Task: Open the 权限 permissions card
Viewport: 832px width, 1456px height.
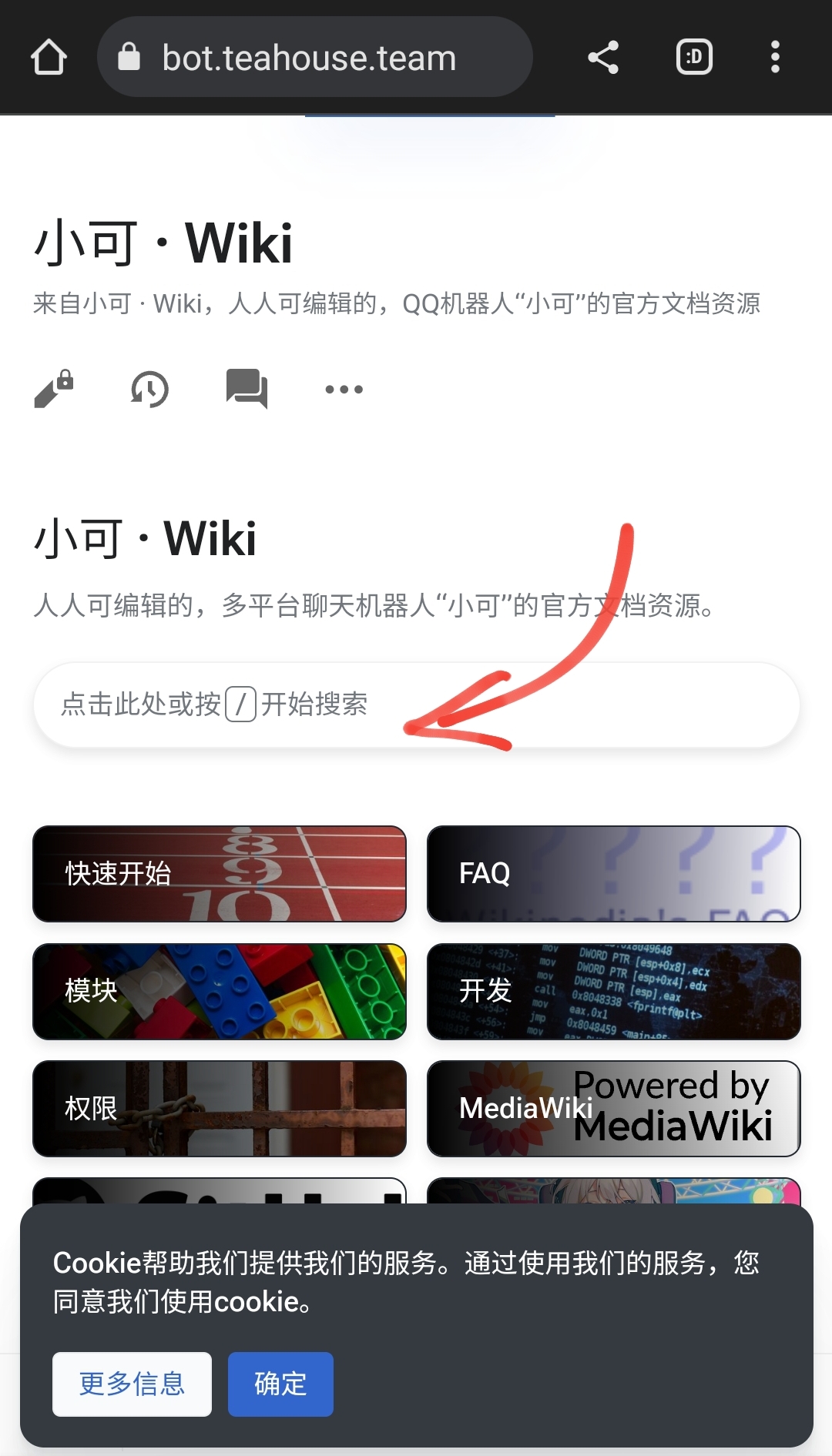Action: point(219,1110)
